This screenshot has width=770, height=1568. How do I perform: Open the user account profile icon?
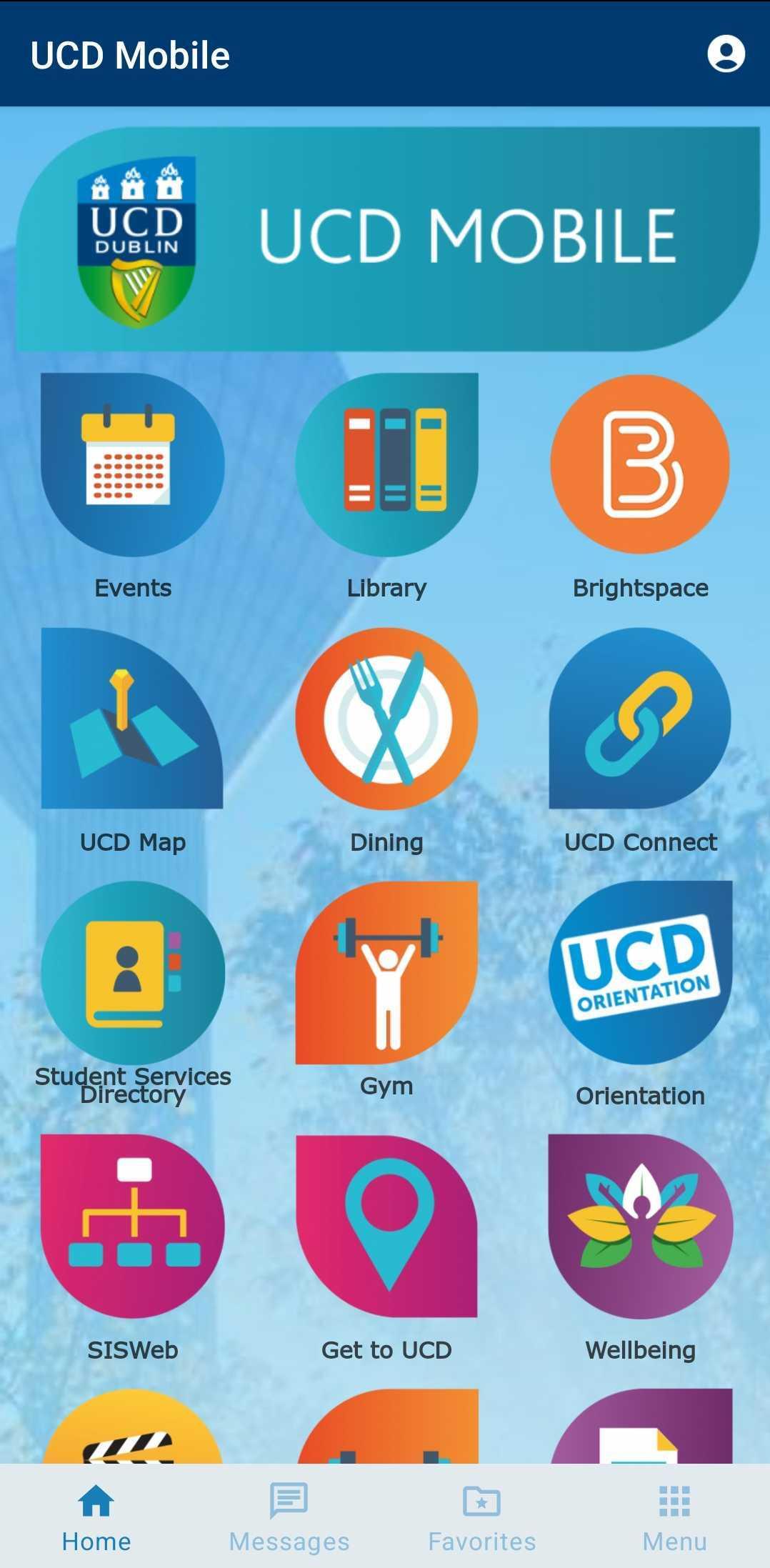727,56
